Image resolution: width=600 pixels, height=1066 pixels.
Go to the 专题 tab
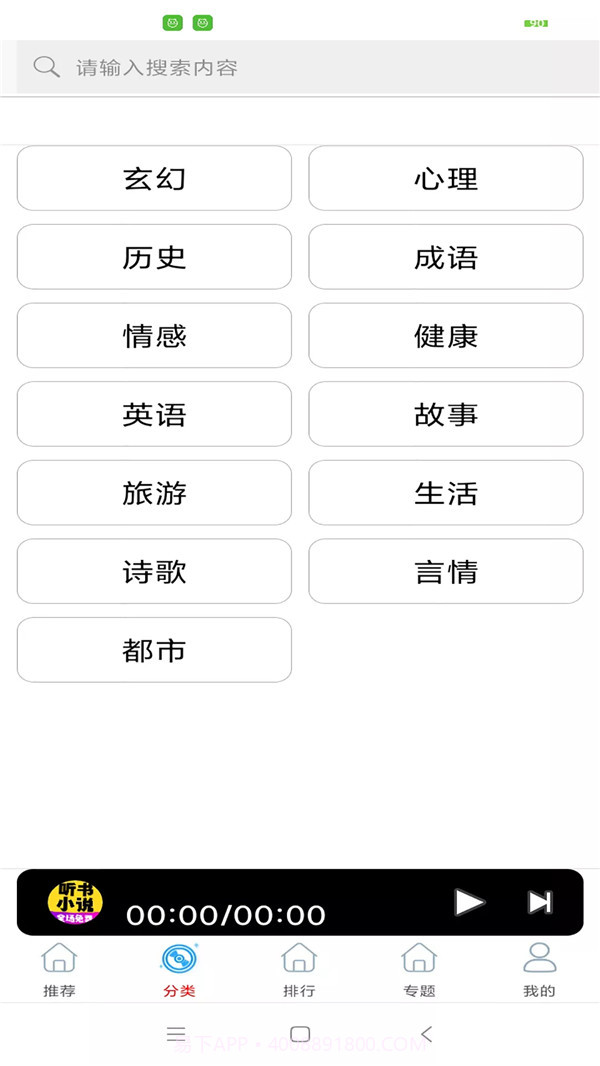coord(419,970)
